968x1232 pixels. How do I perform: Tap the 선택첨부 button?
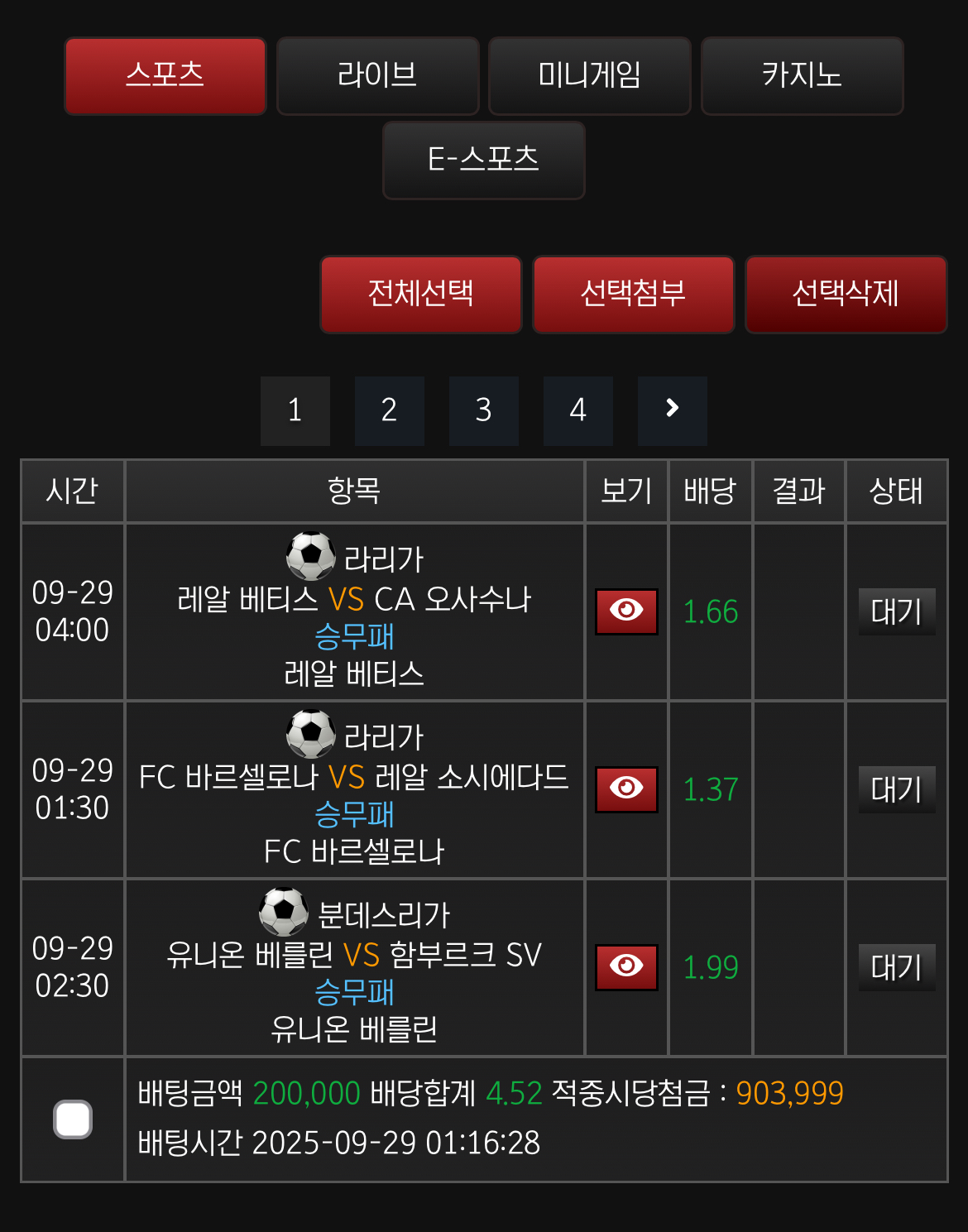tap(634, 294)
